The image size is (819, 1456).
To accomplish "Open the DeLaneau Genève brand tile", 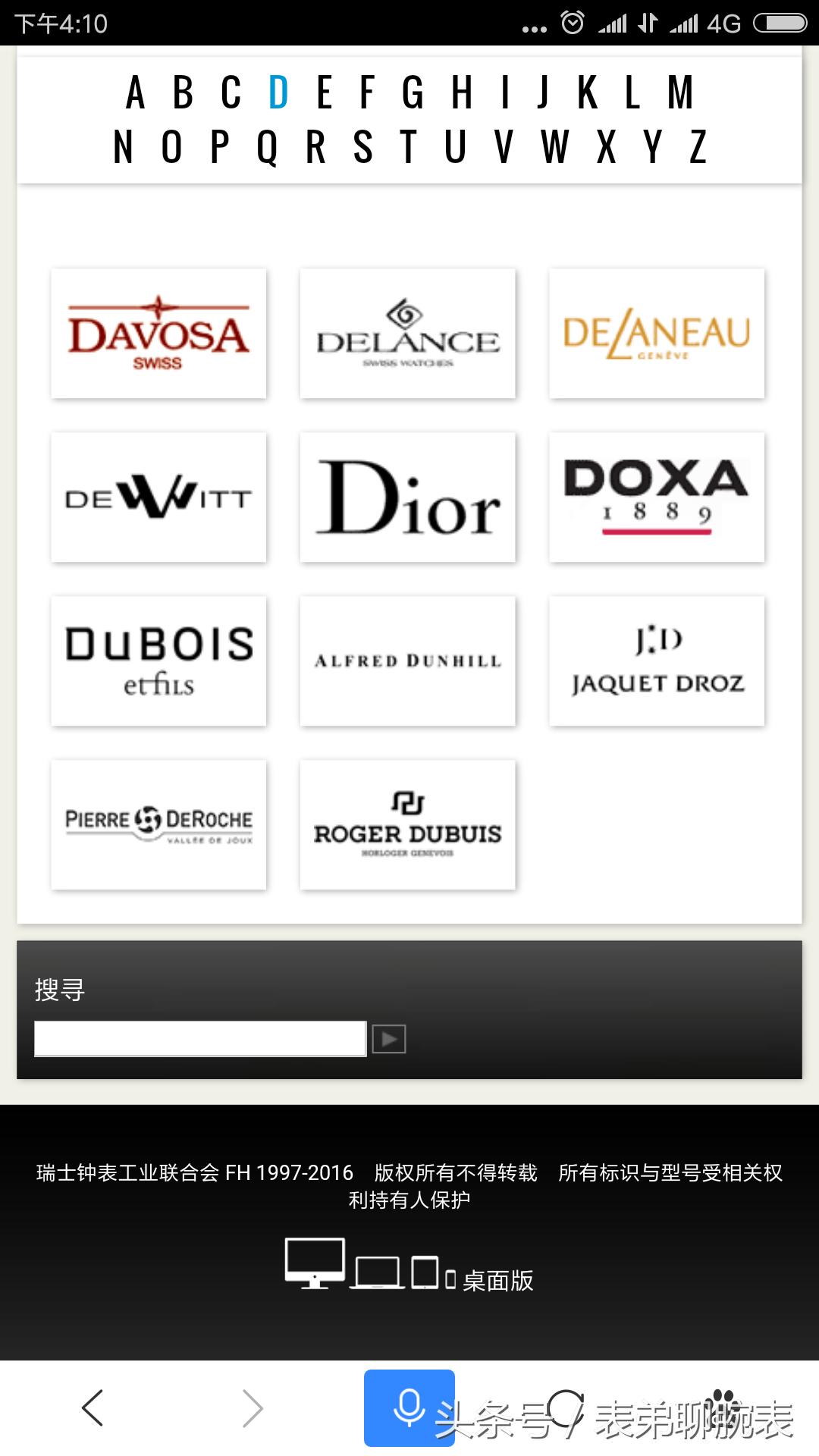I will (657, 333).
